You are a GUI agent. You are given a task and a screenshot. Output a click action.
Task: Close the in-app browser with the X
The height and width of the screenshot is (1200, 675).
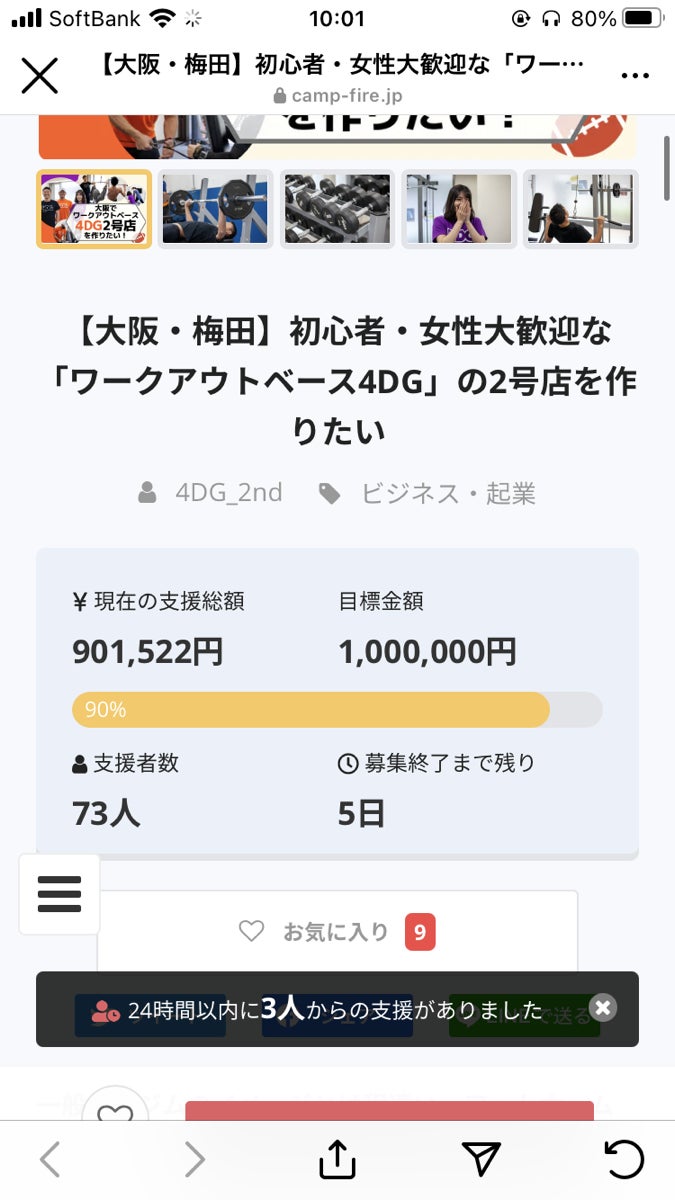pos(40,75)
